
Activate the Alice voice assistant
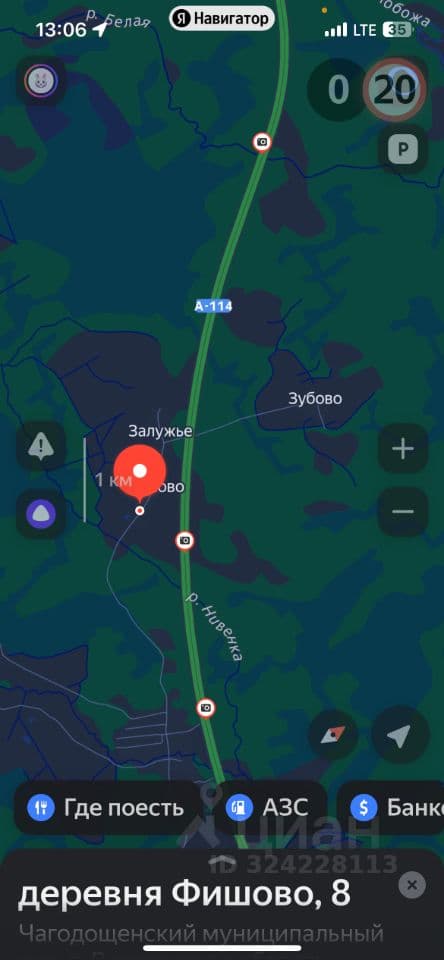click(x=40, y=514)
